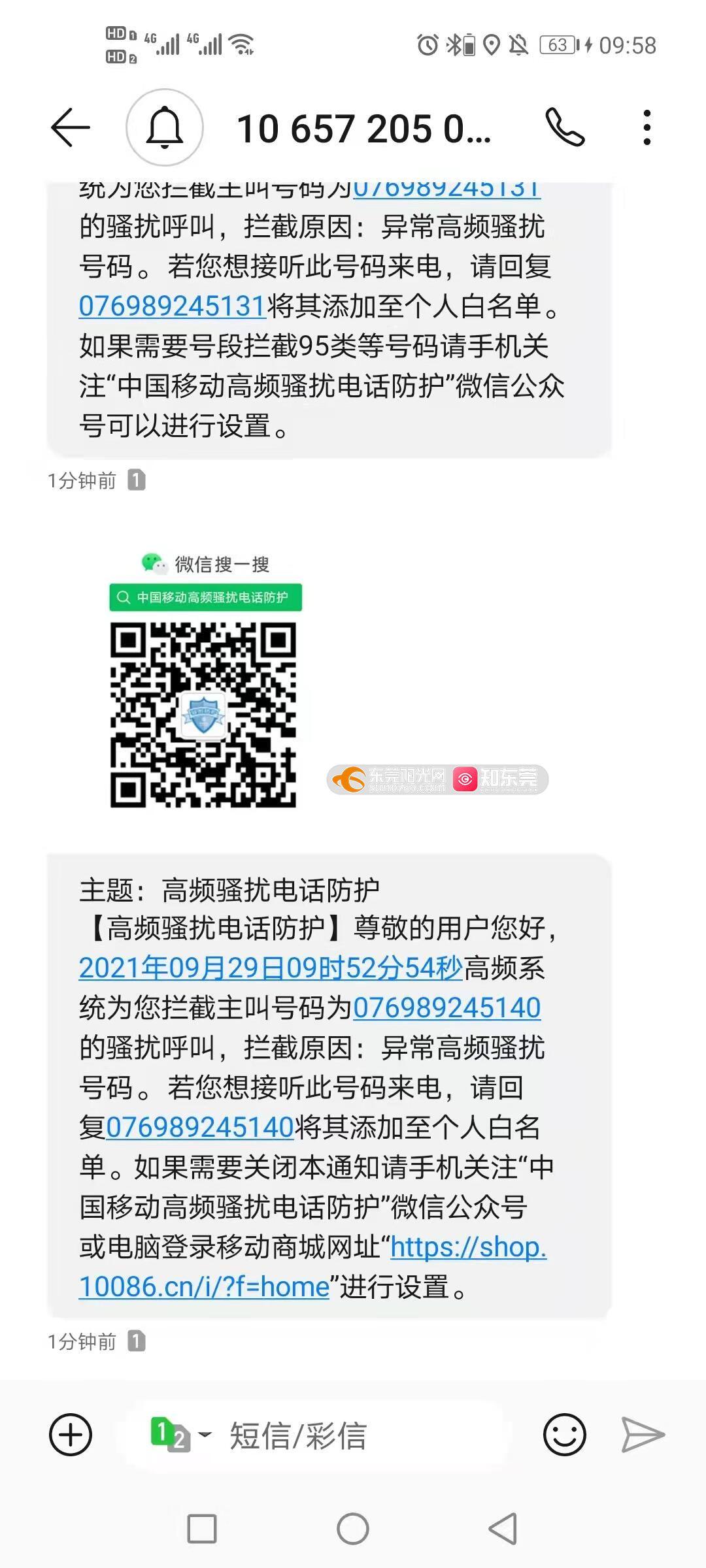Open the emoji picker
Viewport: 706px width, 1568px height.
tap(565, 1435)
